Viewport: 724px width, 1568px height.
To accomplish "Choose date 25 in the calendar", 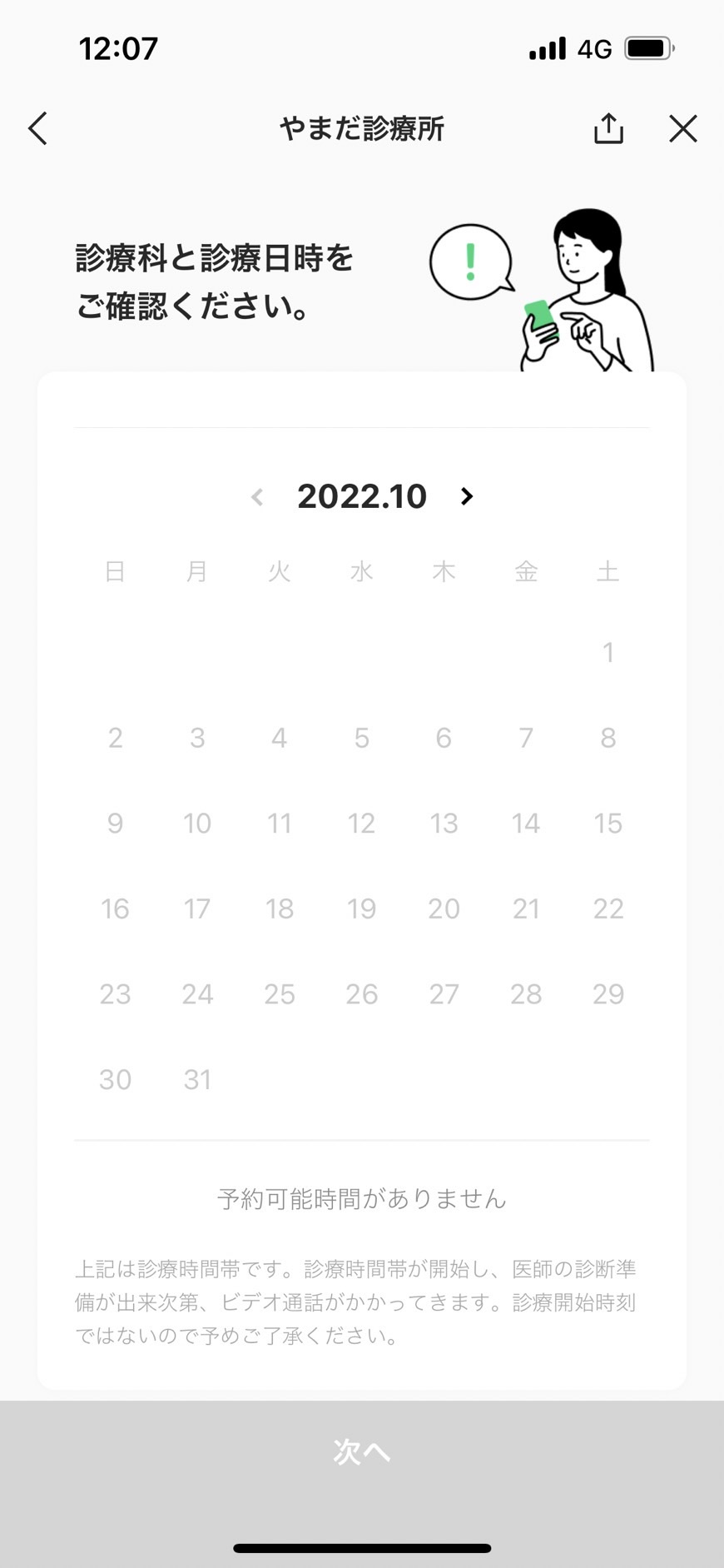I will [x=280, y=994].
